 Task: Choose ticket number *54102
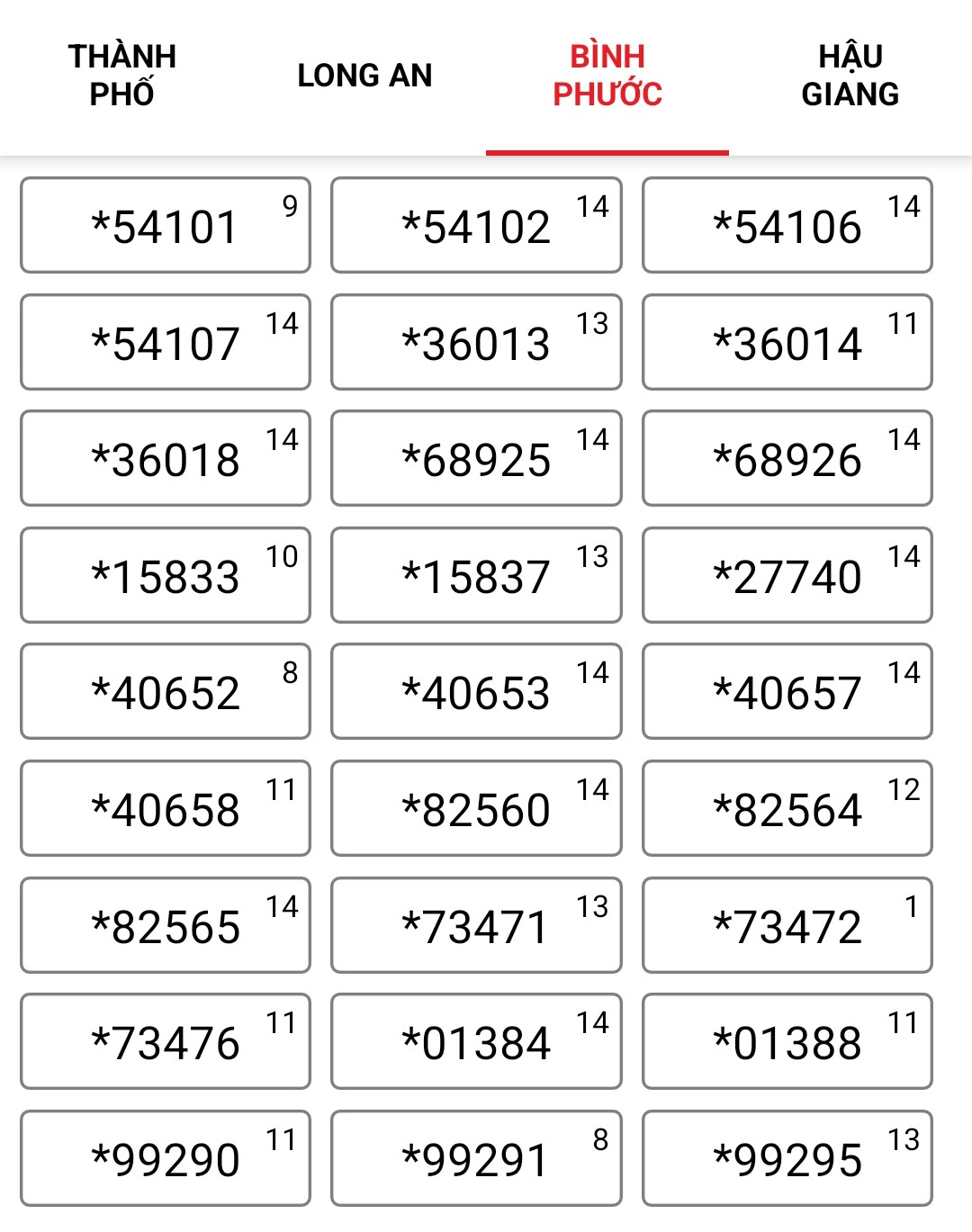tap(476, 226)
